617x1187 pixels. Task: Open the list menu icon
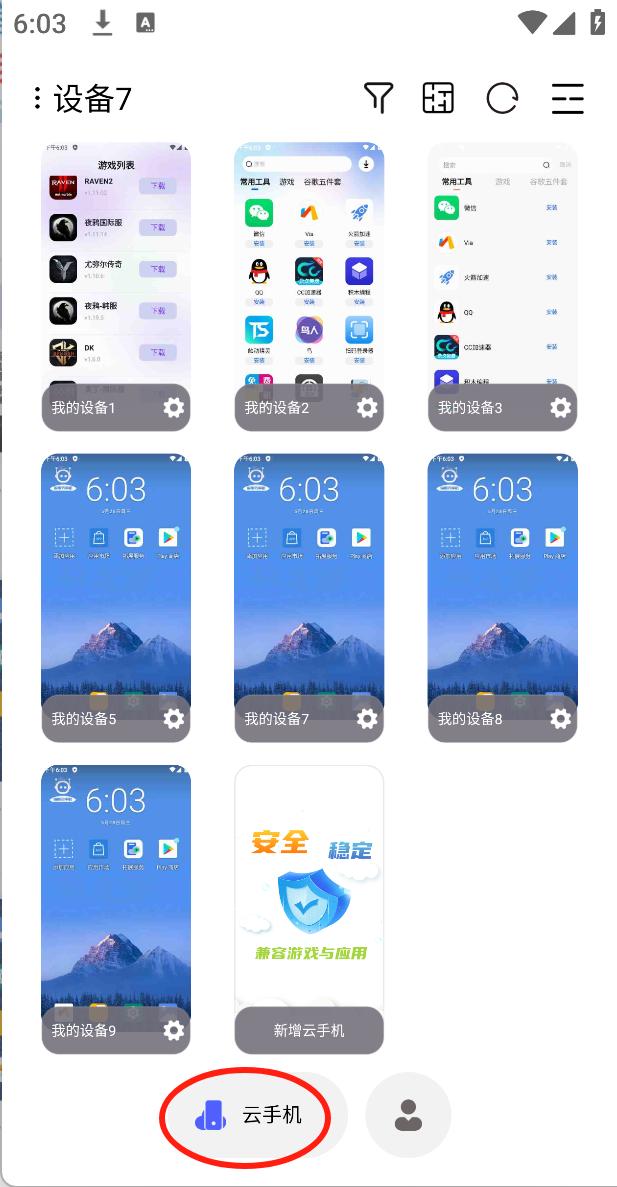tap(567, 98)
